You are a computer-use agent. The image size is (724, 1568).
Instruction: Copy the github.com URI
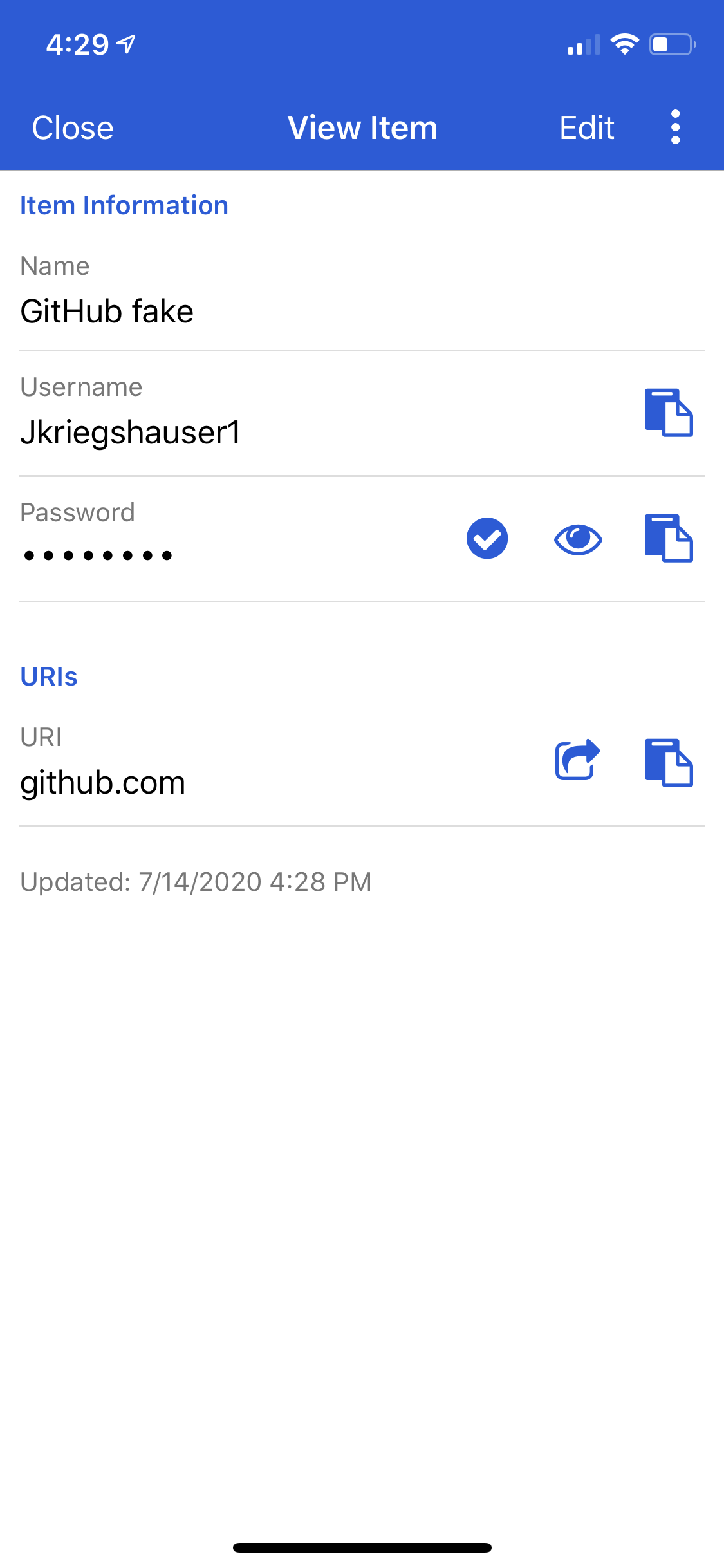(669, 763)
